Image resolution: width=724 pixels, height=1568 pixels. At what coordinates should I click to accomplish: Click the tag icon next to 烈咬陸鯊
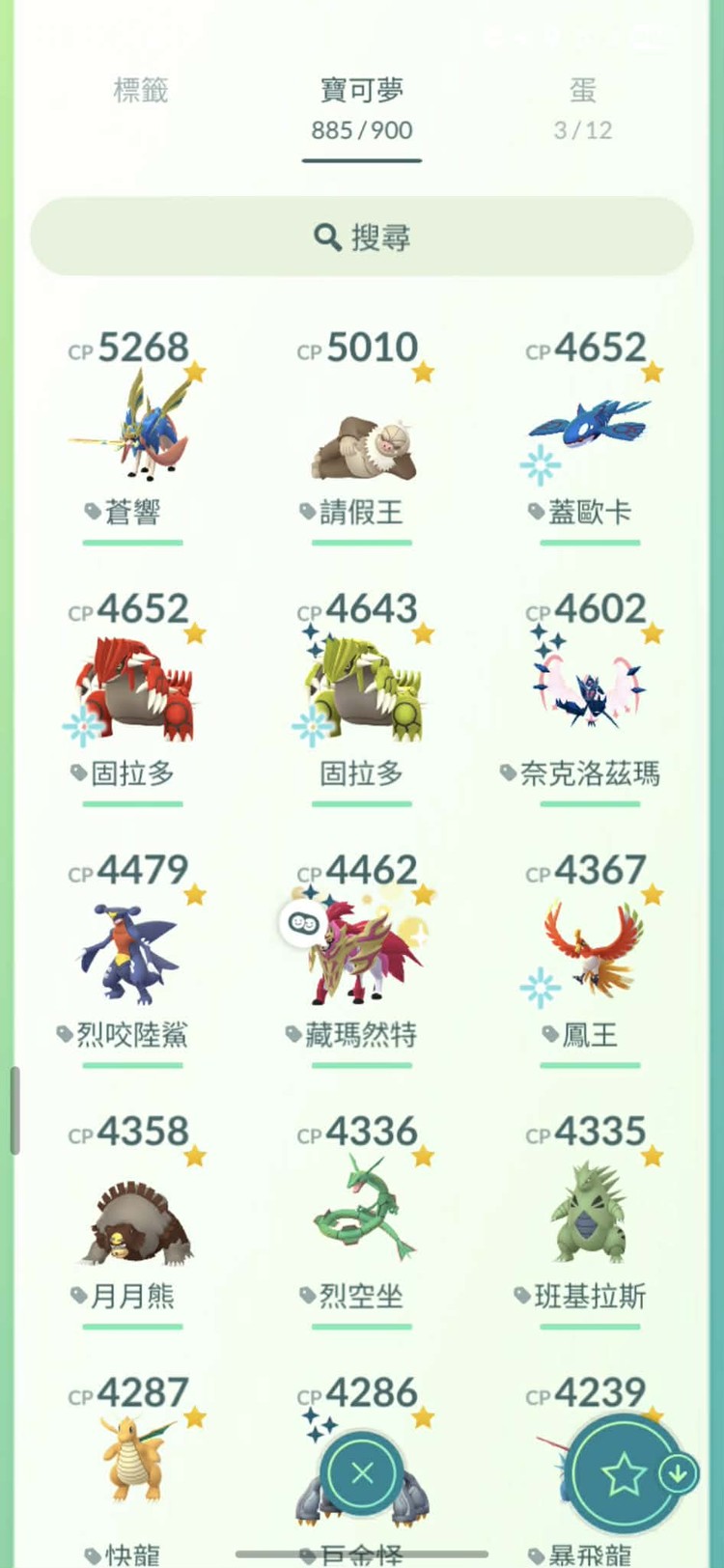pos(66,1035)
